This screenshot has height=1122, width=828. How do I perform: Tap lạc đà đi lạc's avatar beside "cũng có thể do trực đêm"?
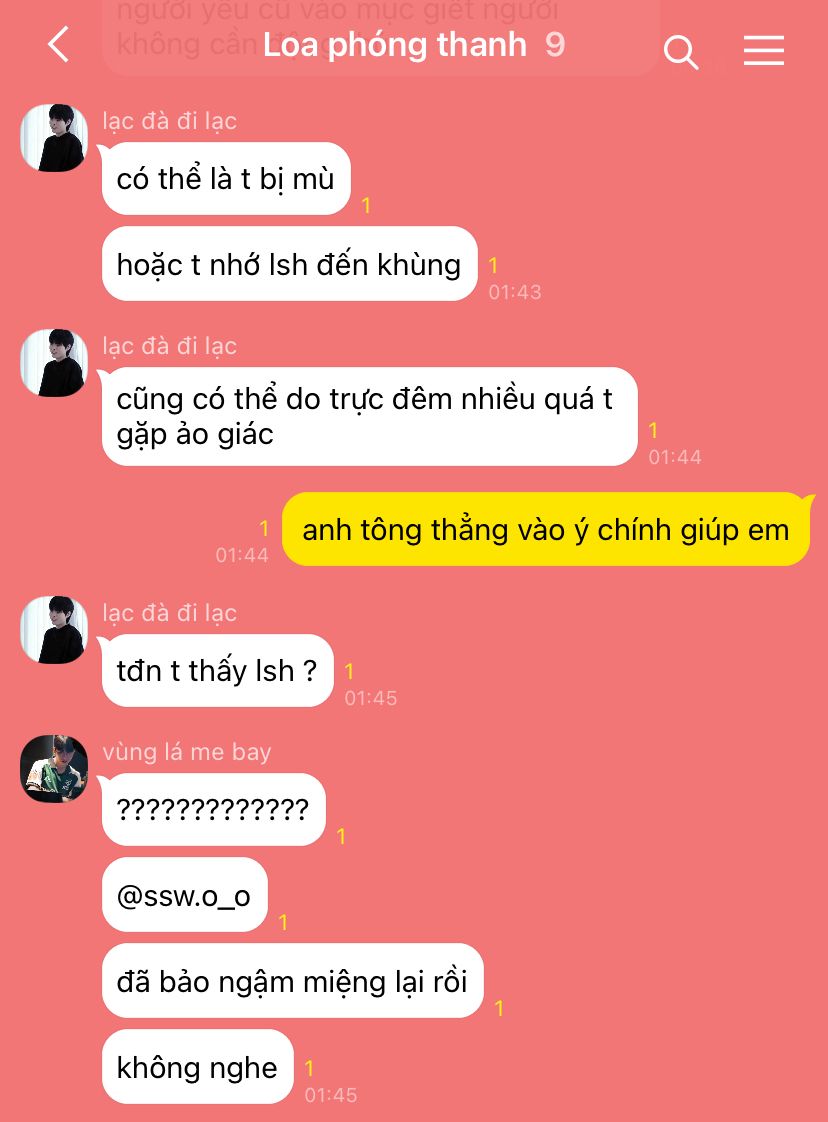tap(54, 363)
